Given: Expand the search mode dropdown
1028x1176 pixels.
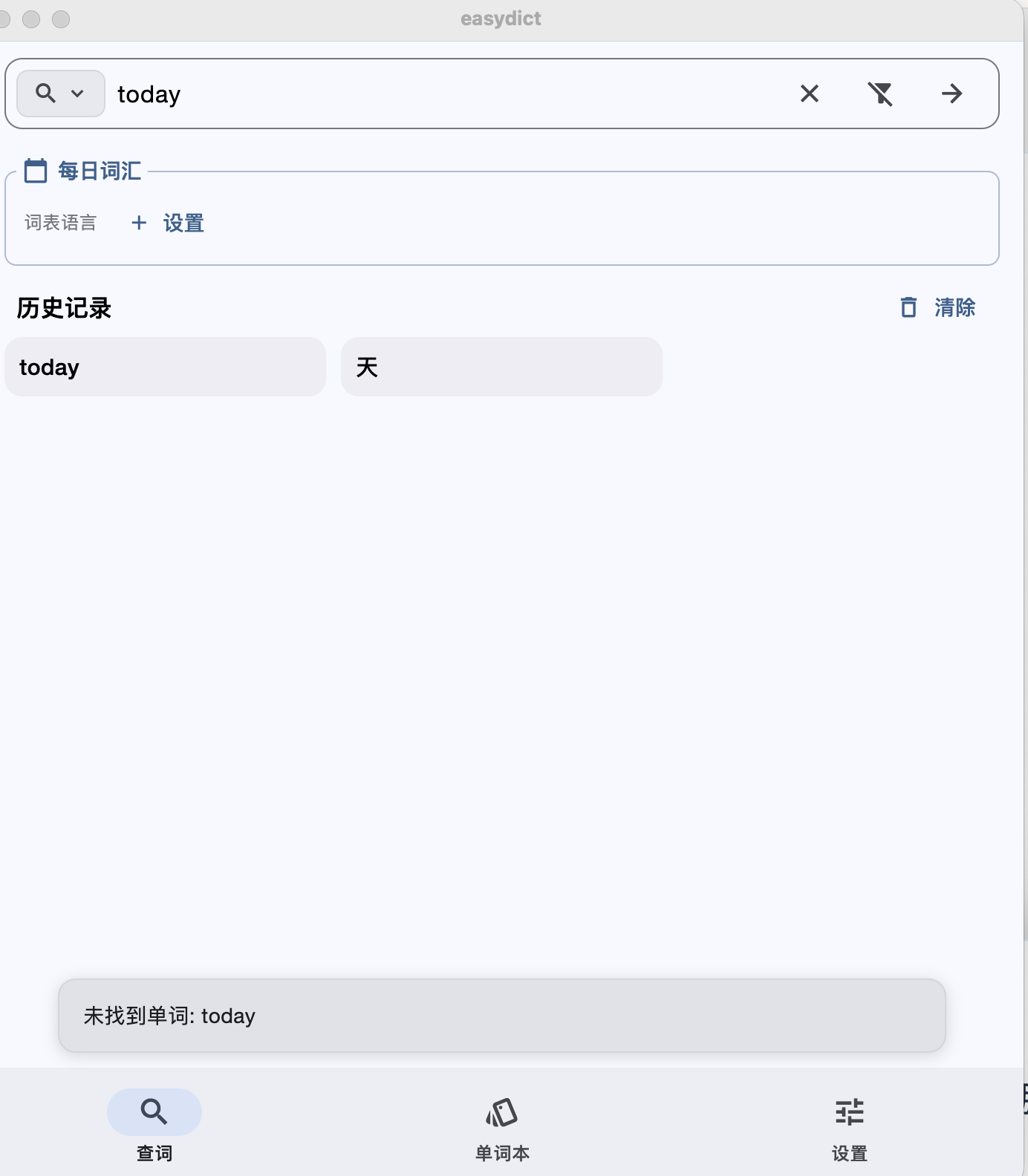Looking at the screenshot, I should (61, 94).
